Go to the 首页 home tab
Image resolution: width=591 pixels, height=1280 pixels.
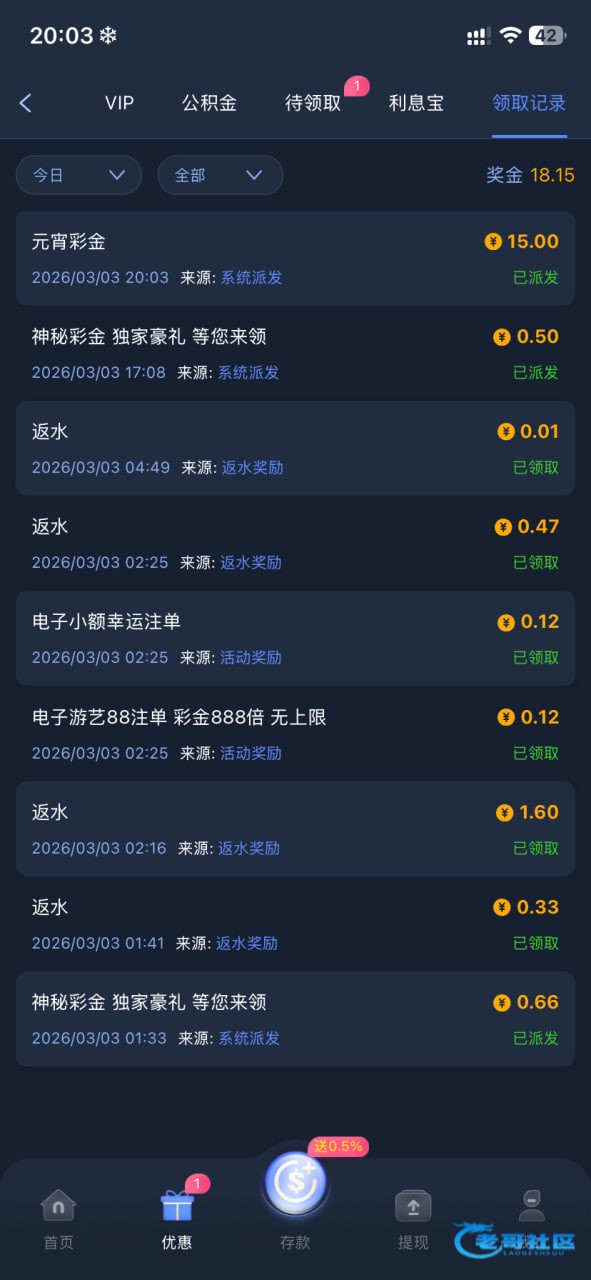58,1219
